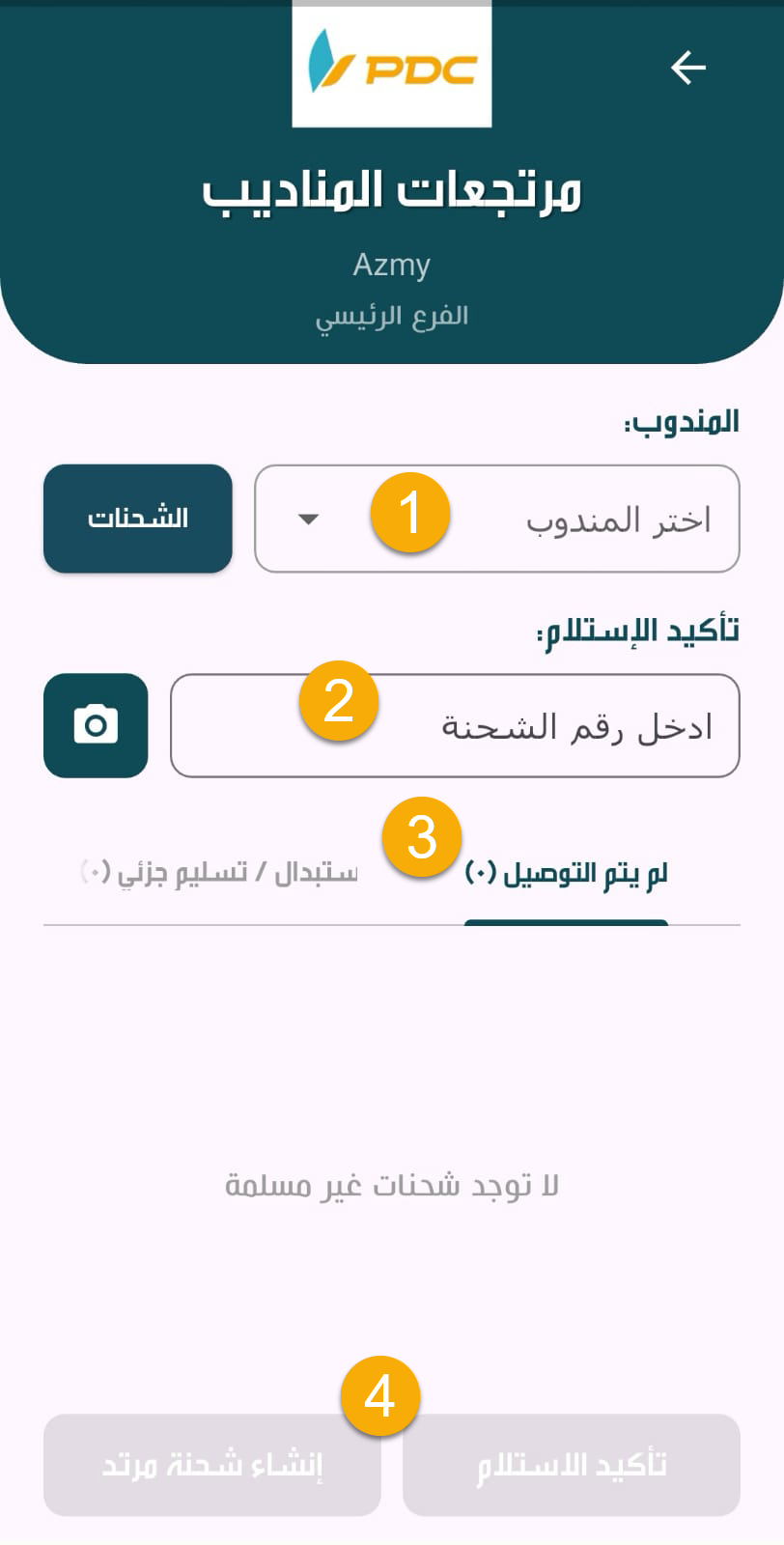This screenshot has width=784, height=1545.
Task: Click the Azmy branch name text
Action: point(390,264)
